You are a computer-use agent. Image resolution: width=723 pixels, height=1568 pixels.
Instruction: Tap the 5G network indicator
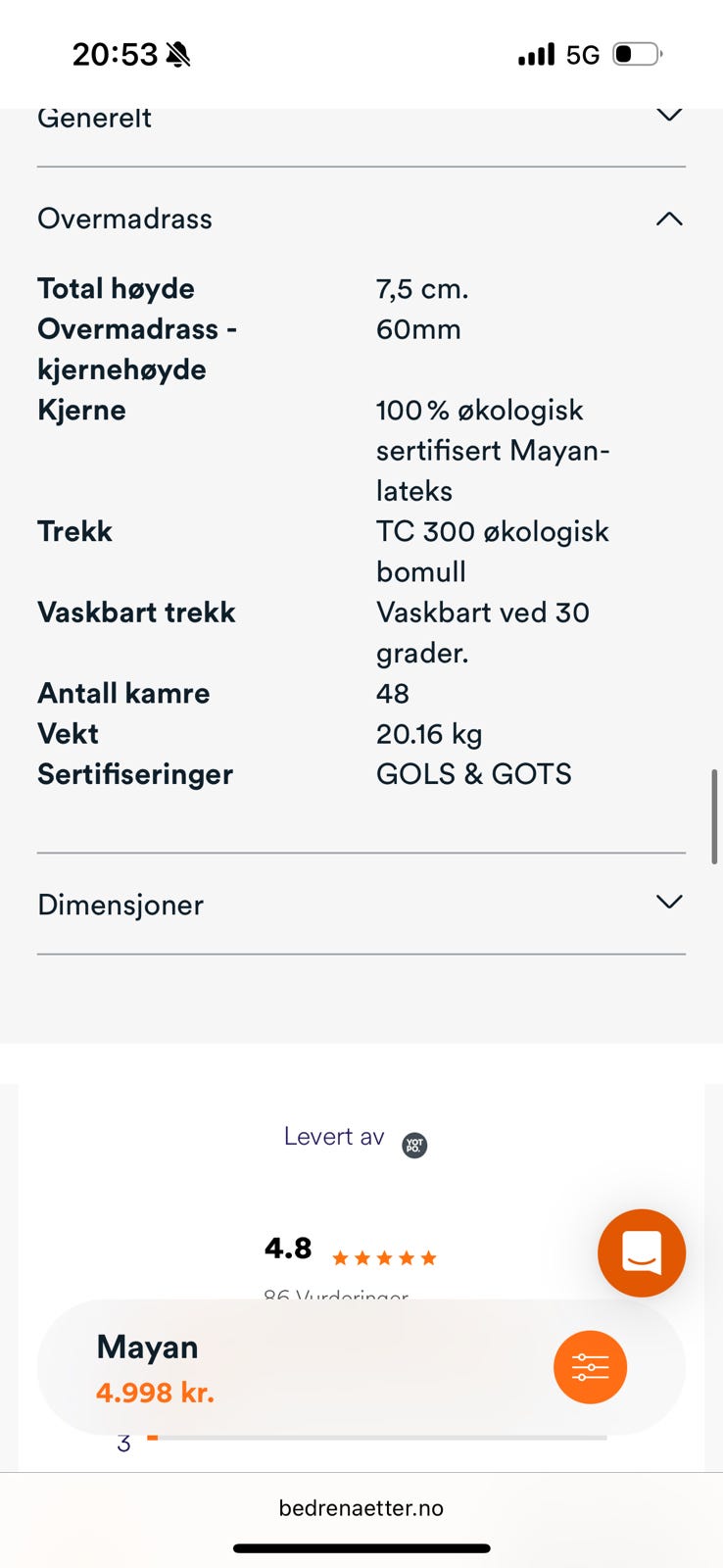(x=583, y=54)
